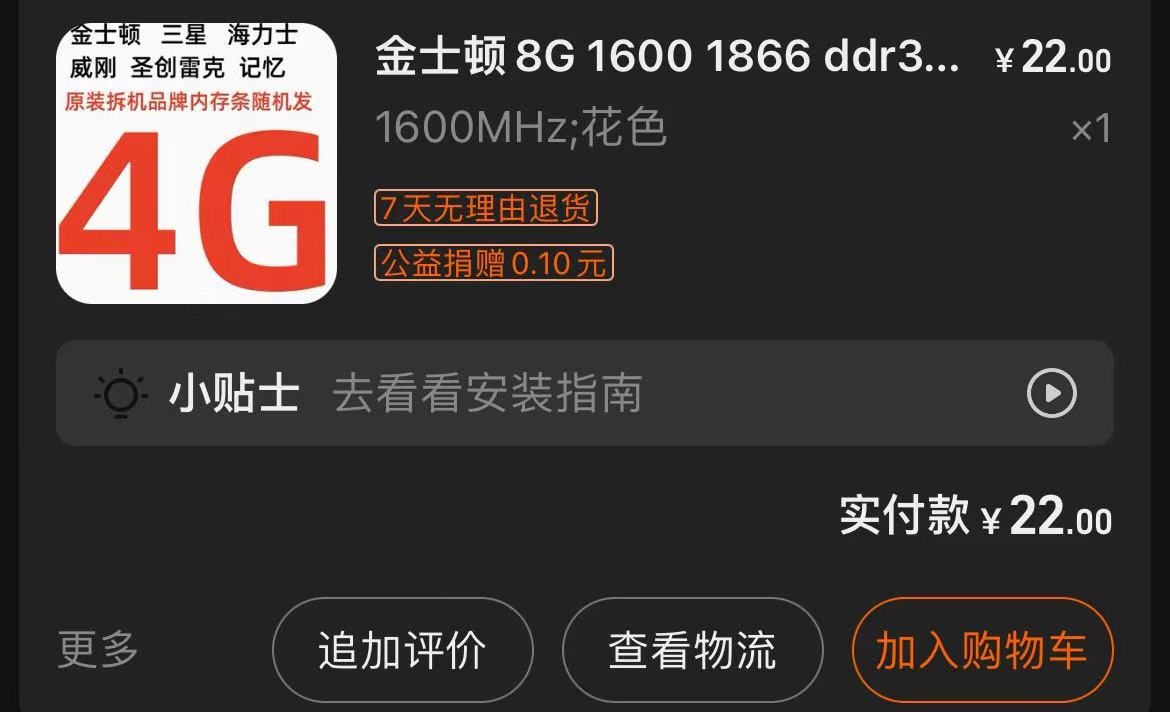
Task: Open the 金士顿 8G 1600 1866 ddr3 listing
Action: pos(667,58)
